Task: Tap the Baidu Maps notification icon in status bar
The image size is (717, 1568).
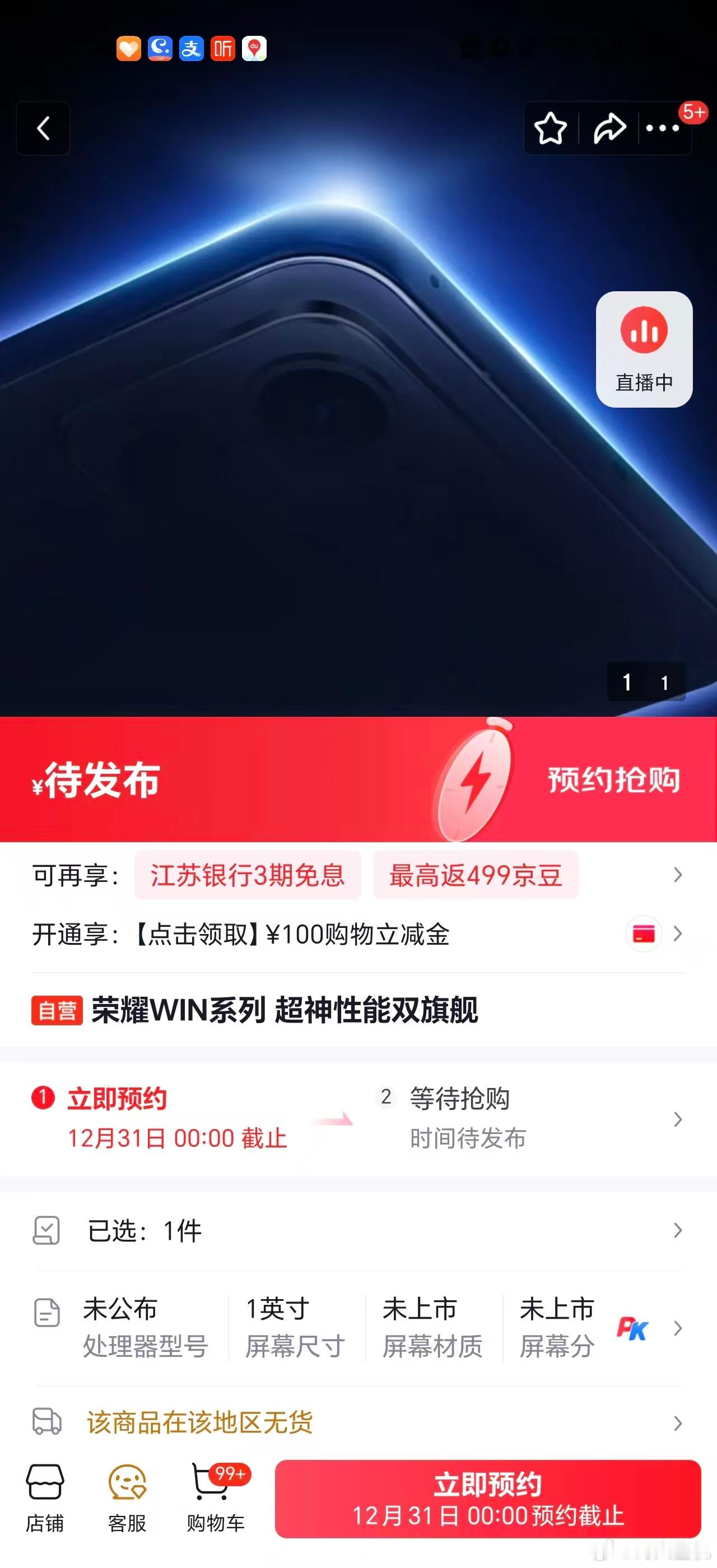Action: coord(256,50)
